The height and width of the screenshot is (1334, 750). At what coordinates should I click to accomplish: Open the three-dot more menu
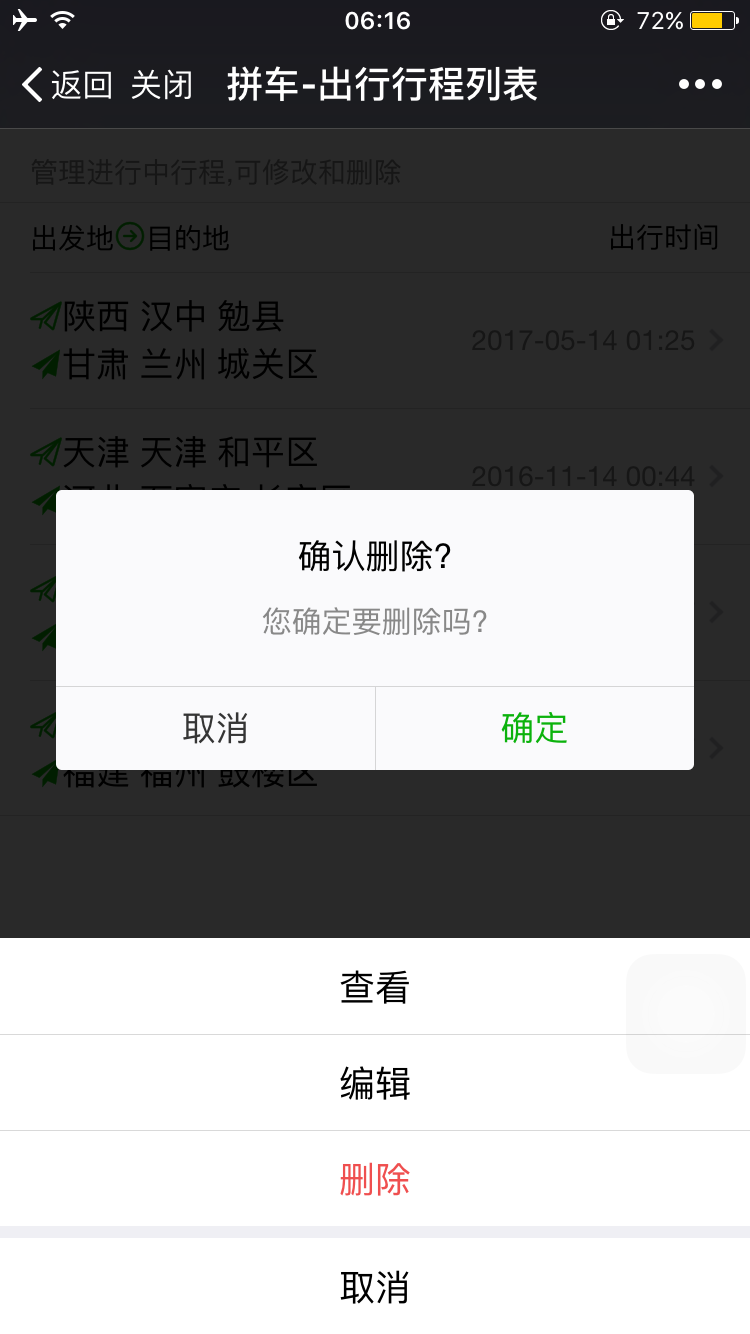(700, 85)
